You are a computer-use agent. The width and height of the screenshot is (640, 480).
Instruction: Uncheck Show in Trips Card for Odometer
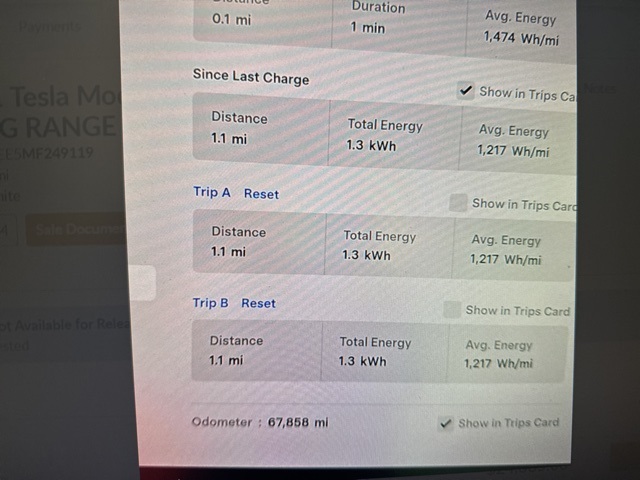tap(446, 423)
